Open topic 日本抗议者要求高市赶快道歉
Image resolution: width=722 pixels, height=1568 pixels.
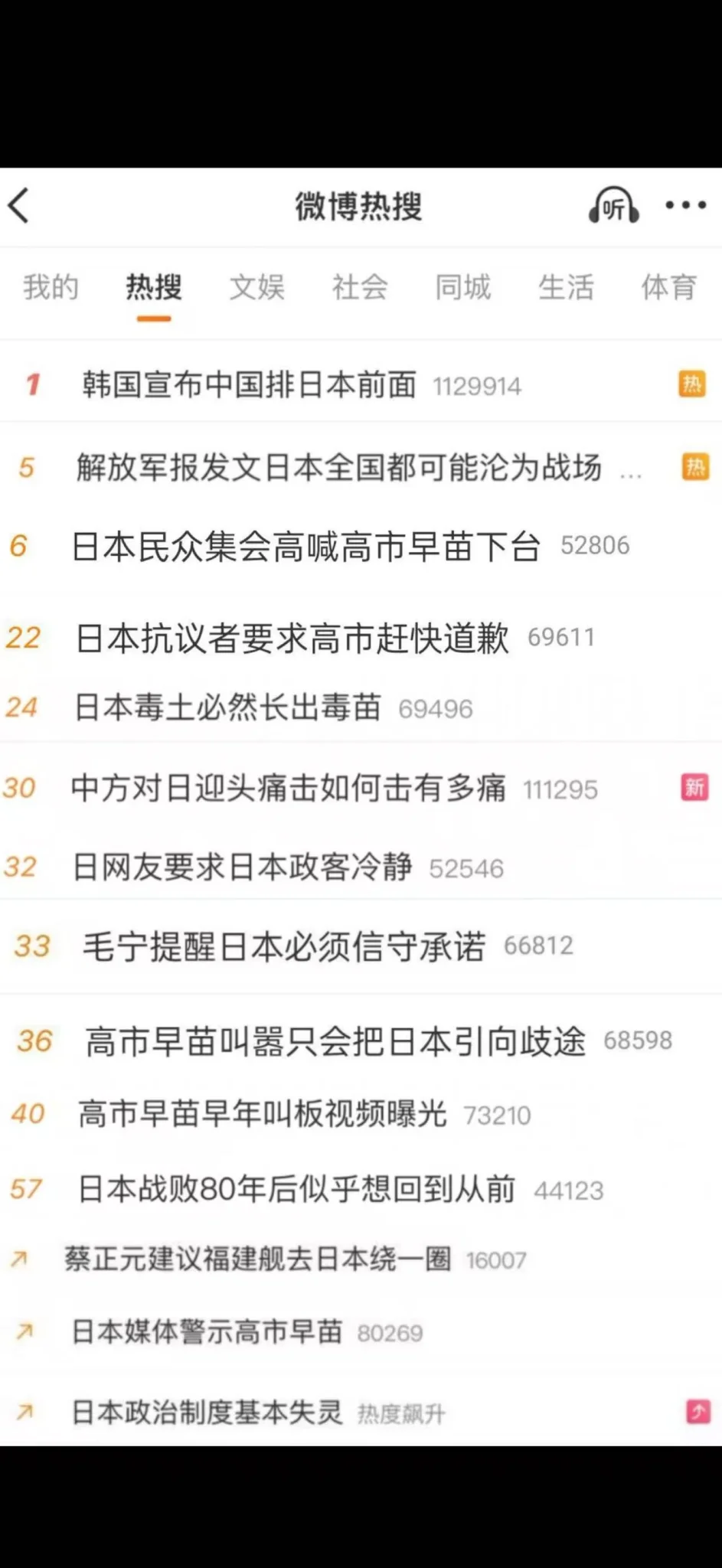coord(292,638)
